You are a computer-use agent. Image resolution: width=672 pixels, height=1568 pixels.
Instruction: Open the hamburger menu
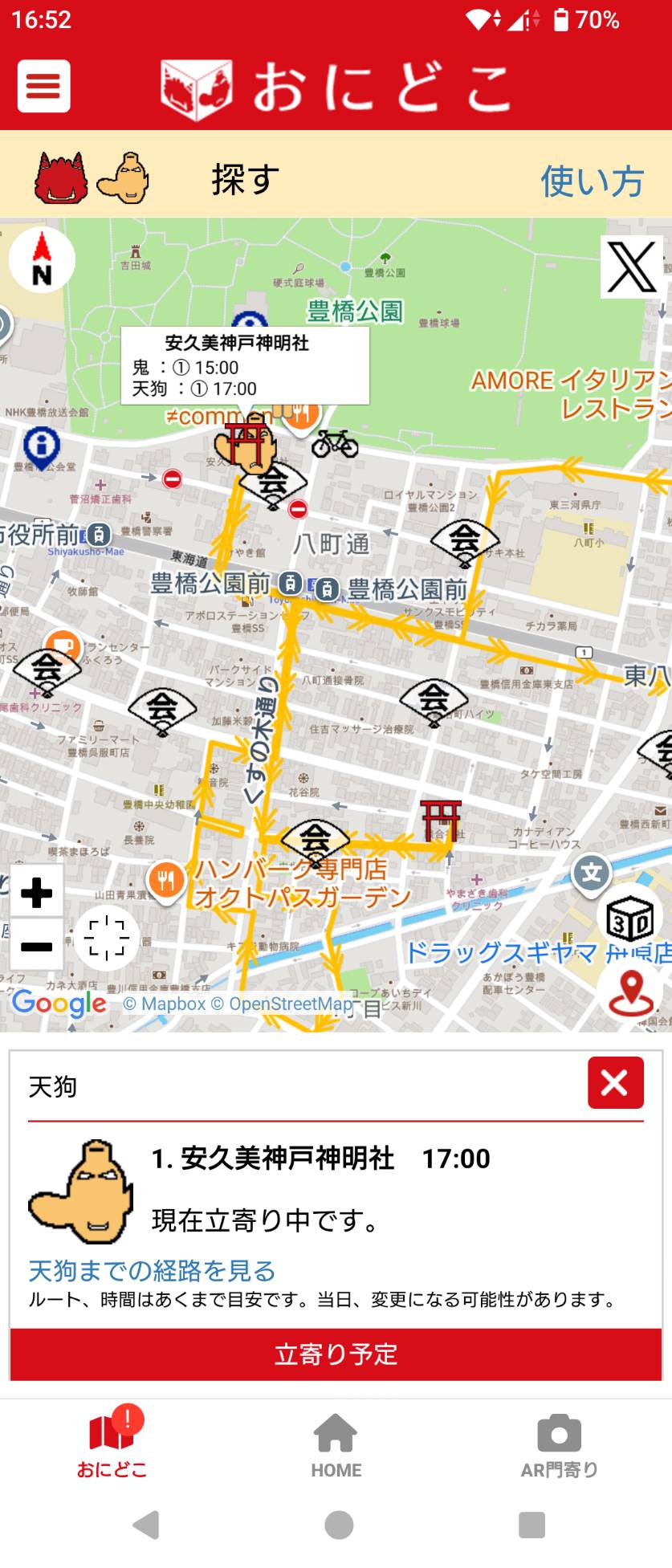click(43, 86)
